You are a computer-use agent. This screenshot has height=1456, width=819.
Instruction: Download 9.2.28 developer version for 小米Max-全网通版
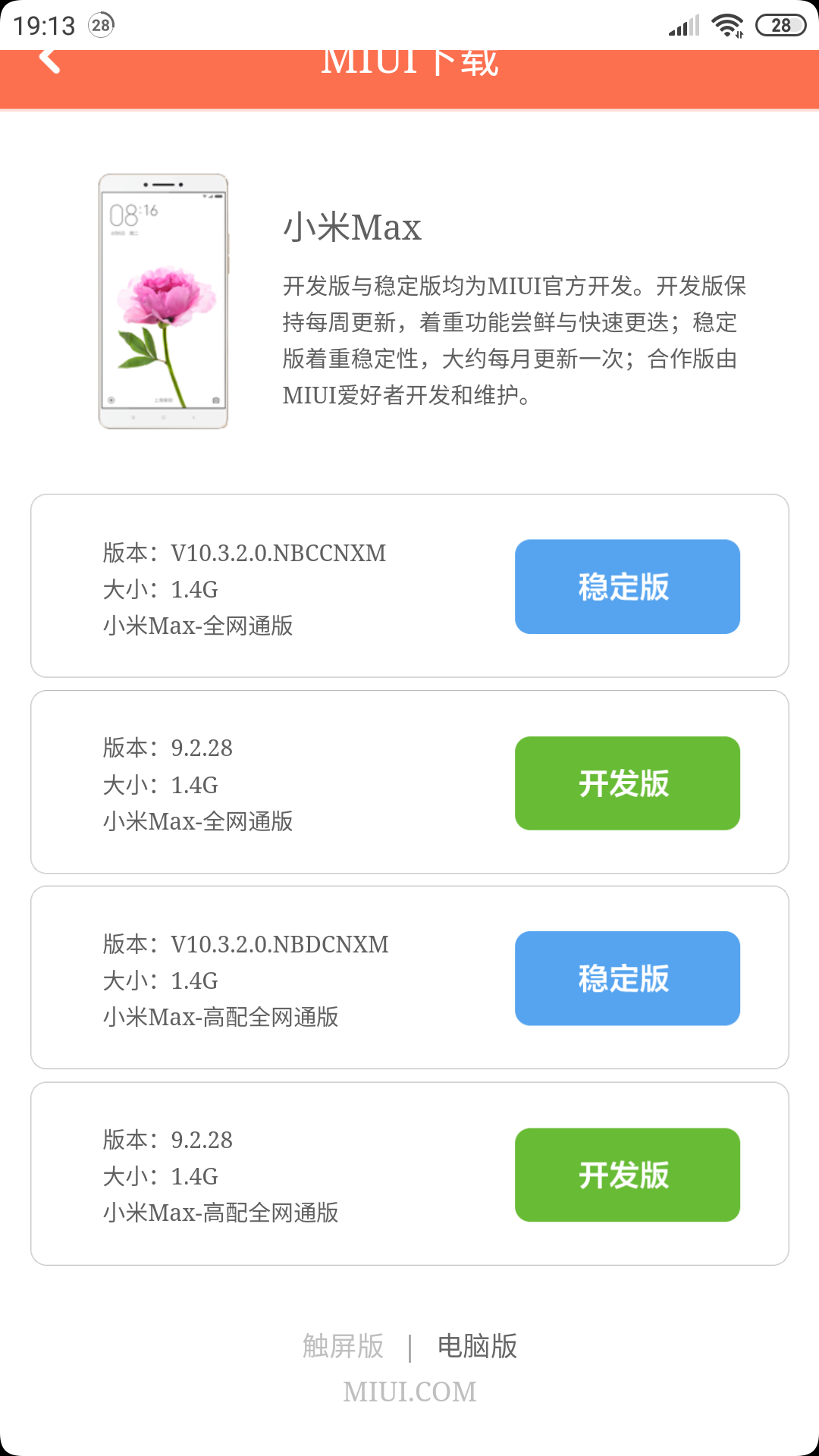627,783
